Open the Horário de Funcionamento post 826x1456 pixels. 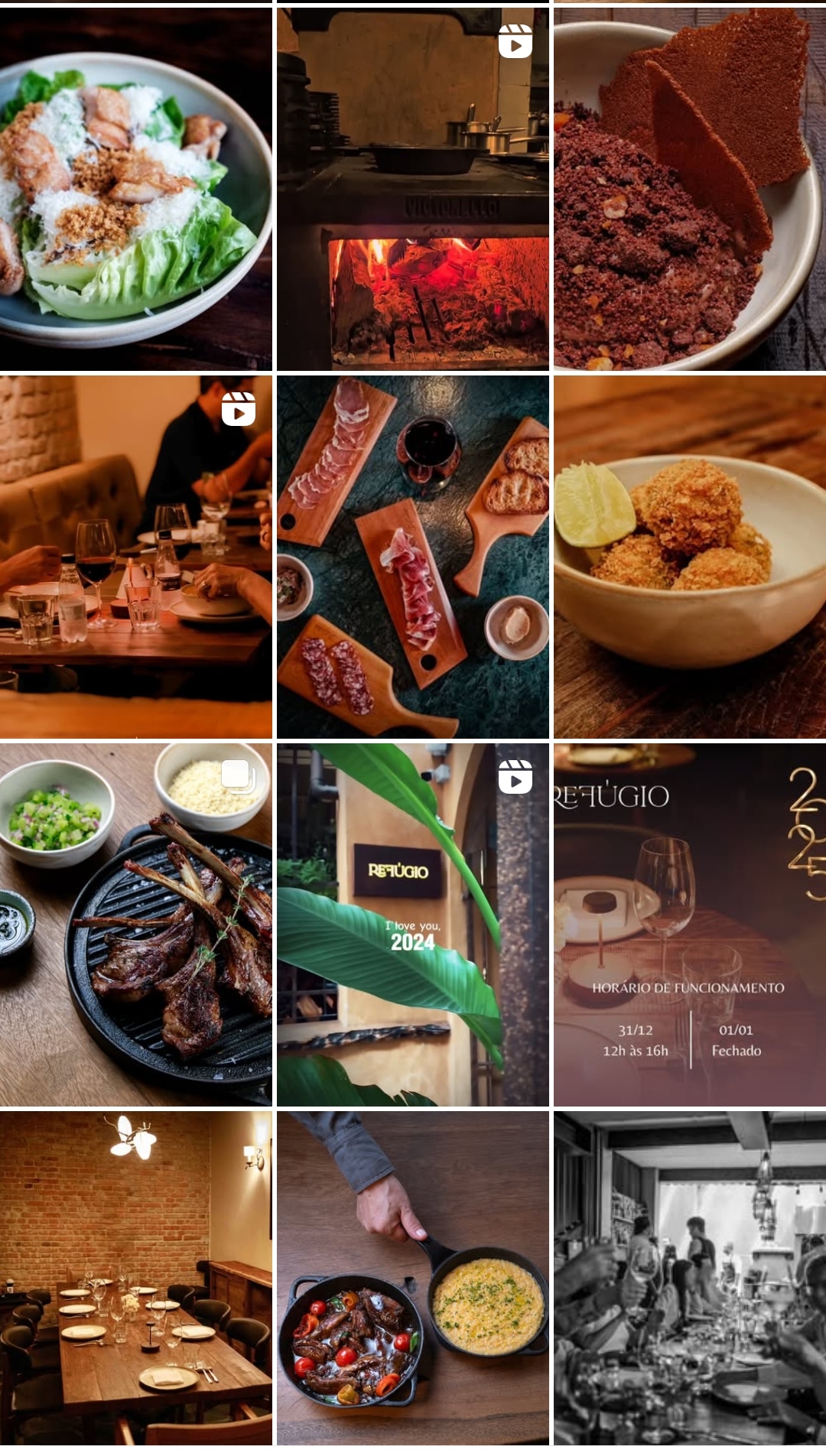(689, 925)
